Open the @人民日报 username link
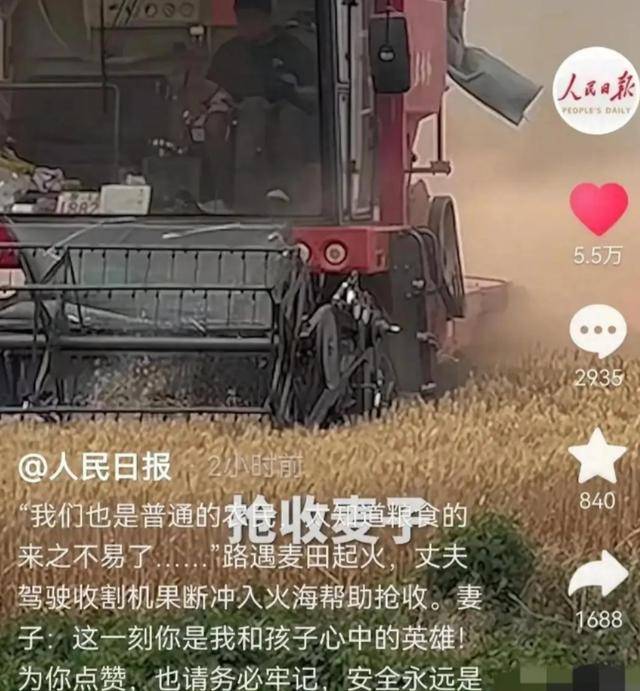 95,466
